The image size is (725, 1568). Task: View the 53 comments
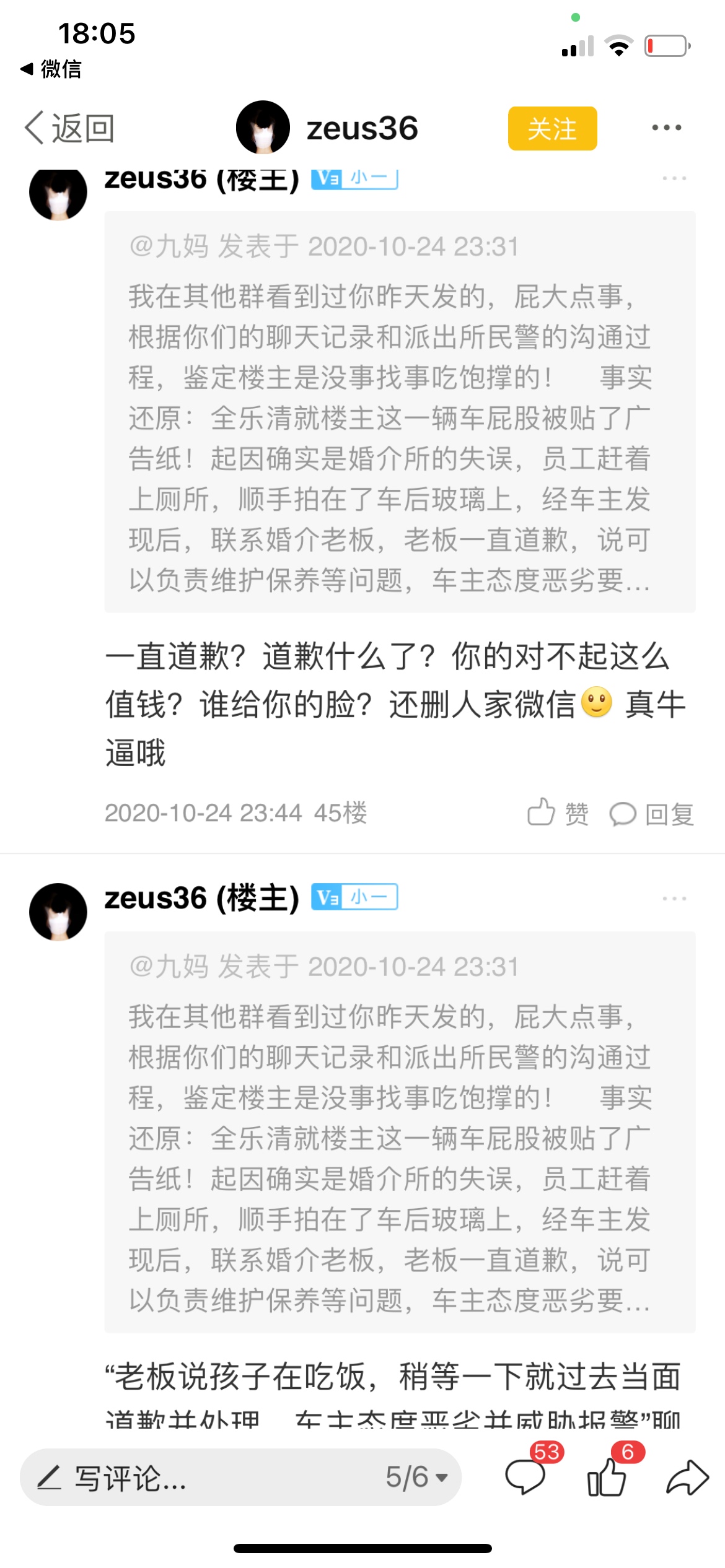527,1476
